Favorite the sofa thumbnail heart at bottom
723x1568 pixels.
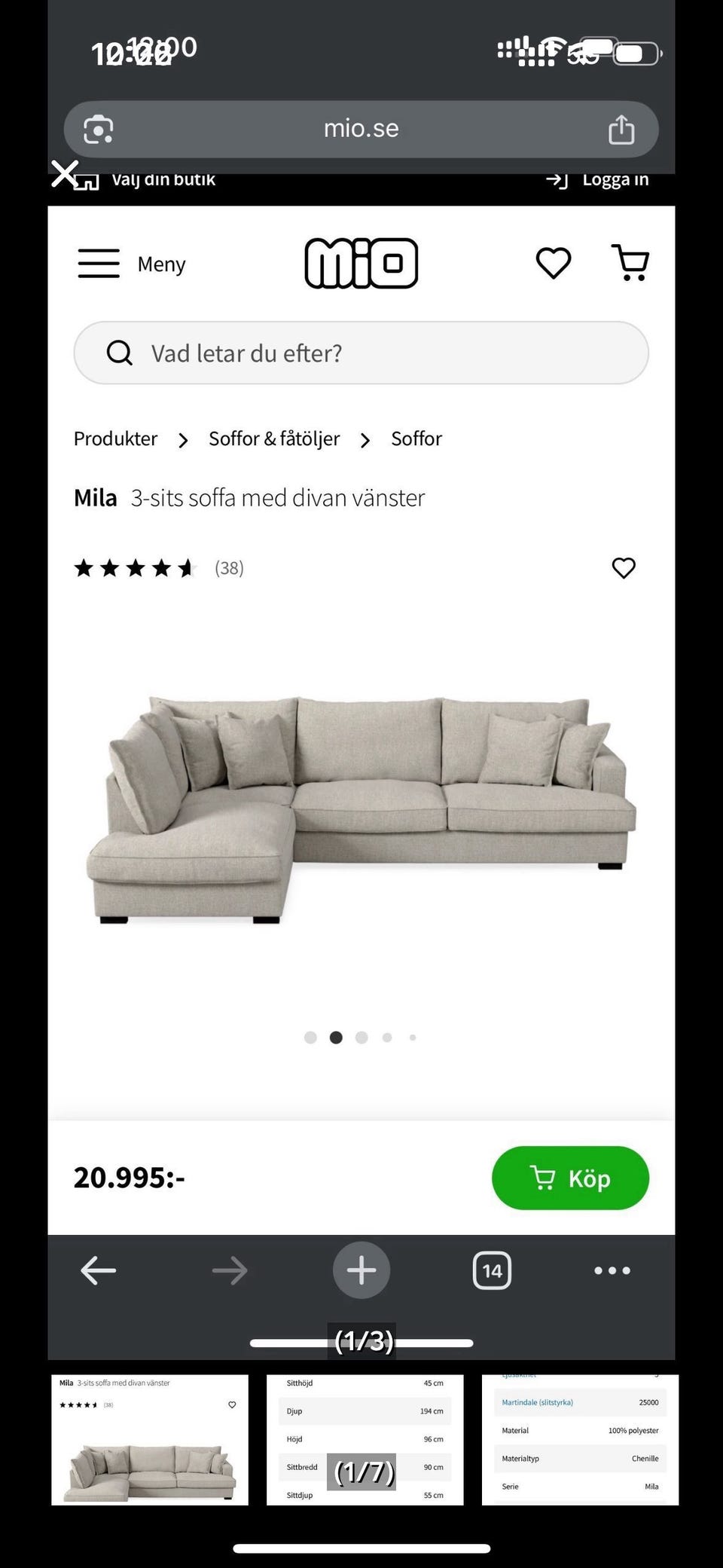pos(232,1404)
